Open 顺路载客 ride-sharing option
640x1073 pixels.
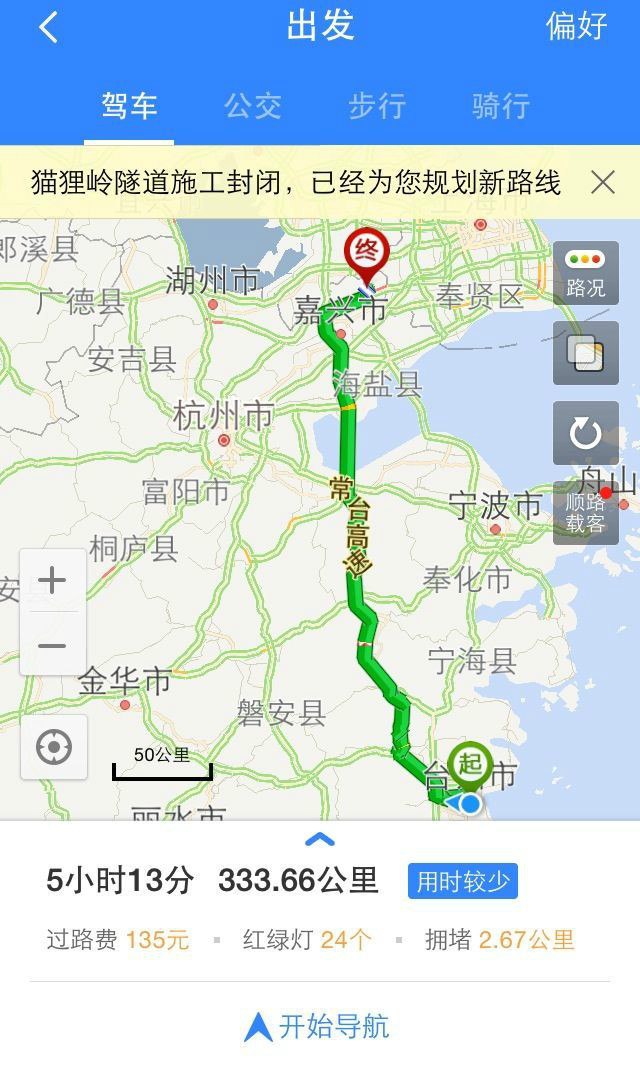[x=585, y=512]
